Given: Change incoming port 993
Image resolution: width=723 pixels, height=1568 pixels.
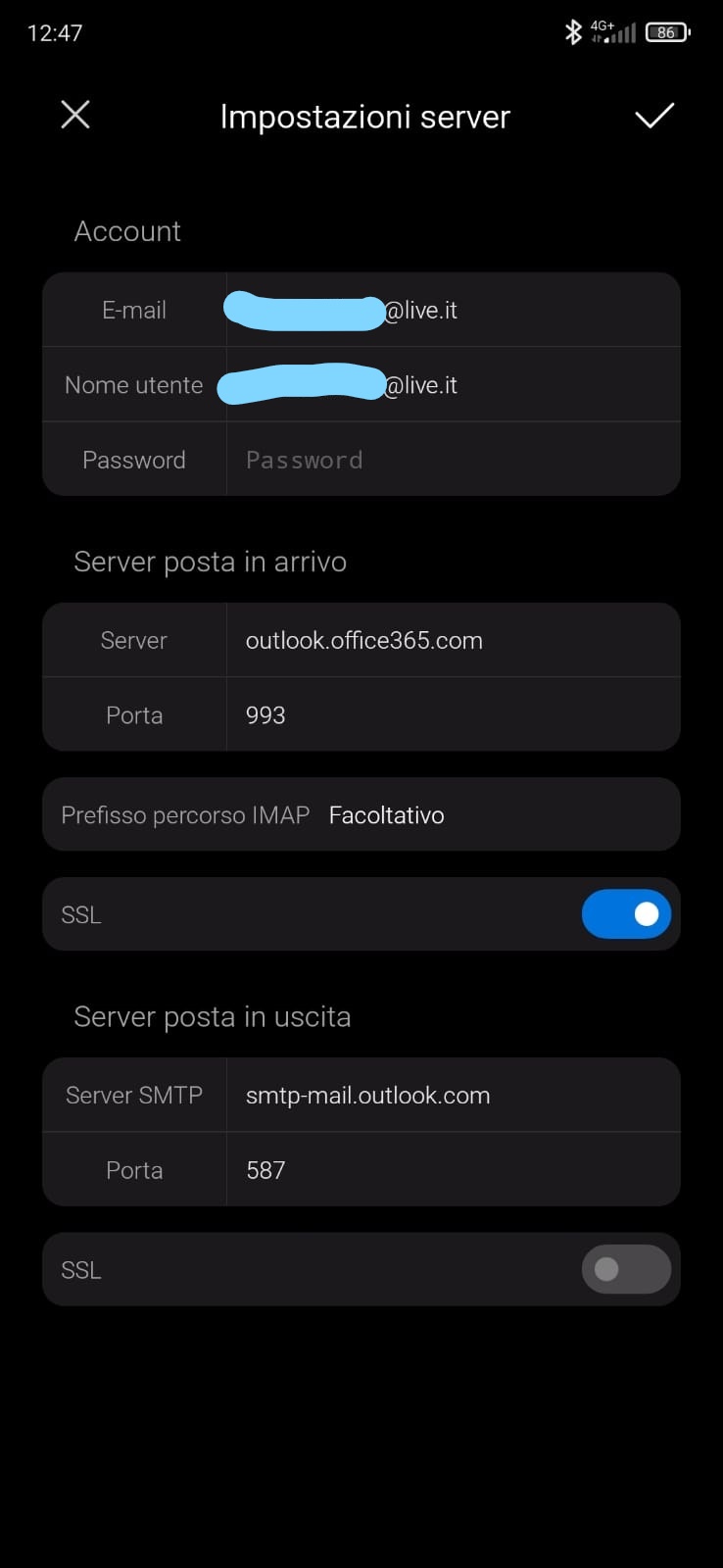Looking at the screenshot, I should 451,714.
